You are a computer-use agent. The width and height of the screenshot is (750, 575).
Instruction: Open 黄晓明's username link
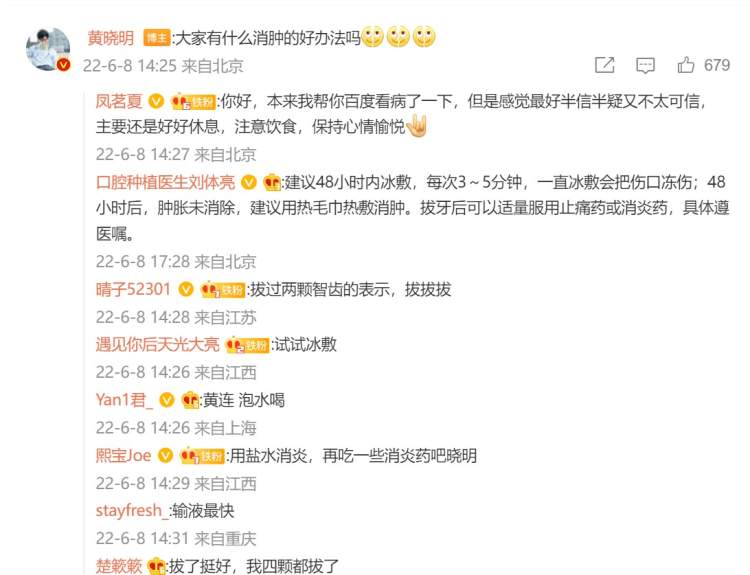[111, 37]
